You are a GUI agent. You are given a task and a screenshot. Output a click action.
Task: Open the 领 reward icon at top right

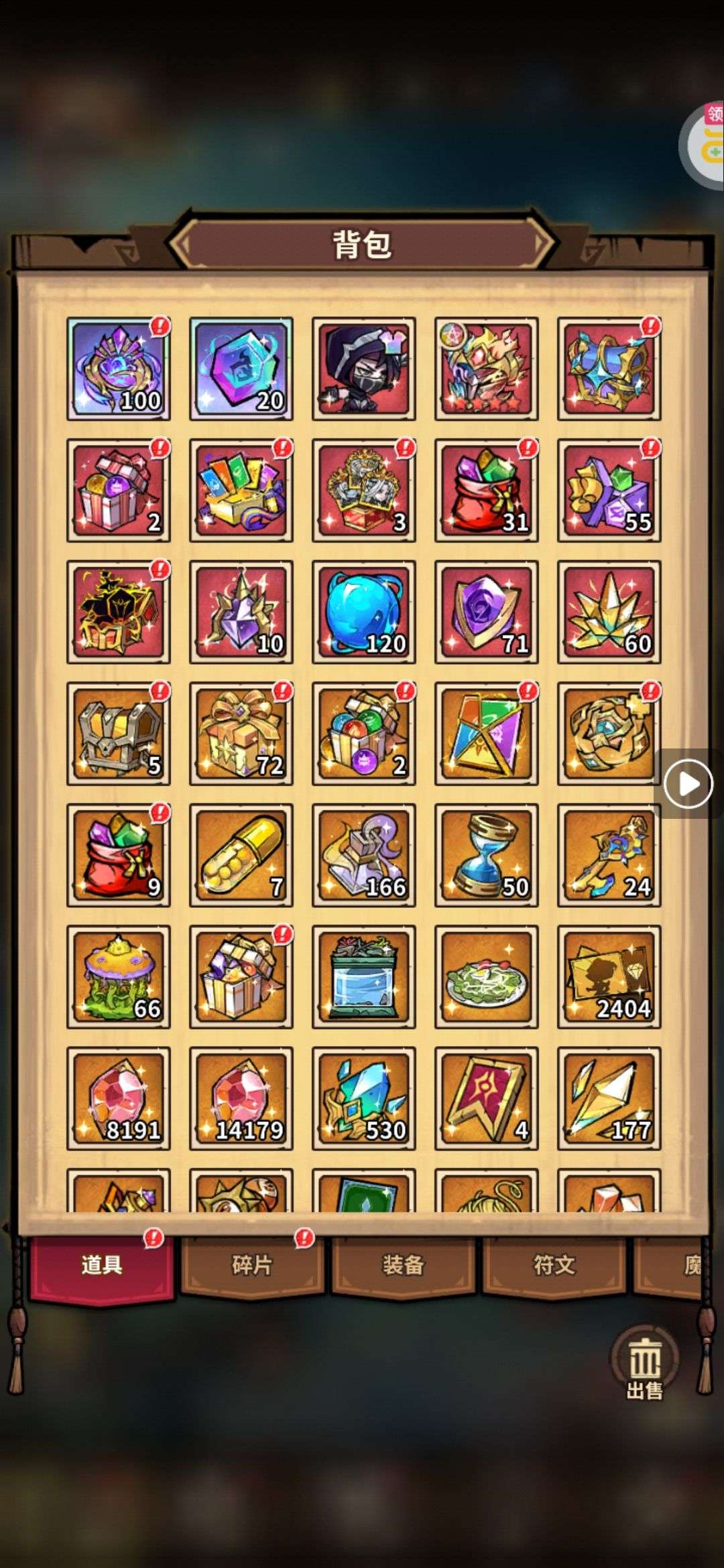pos(704,144)
